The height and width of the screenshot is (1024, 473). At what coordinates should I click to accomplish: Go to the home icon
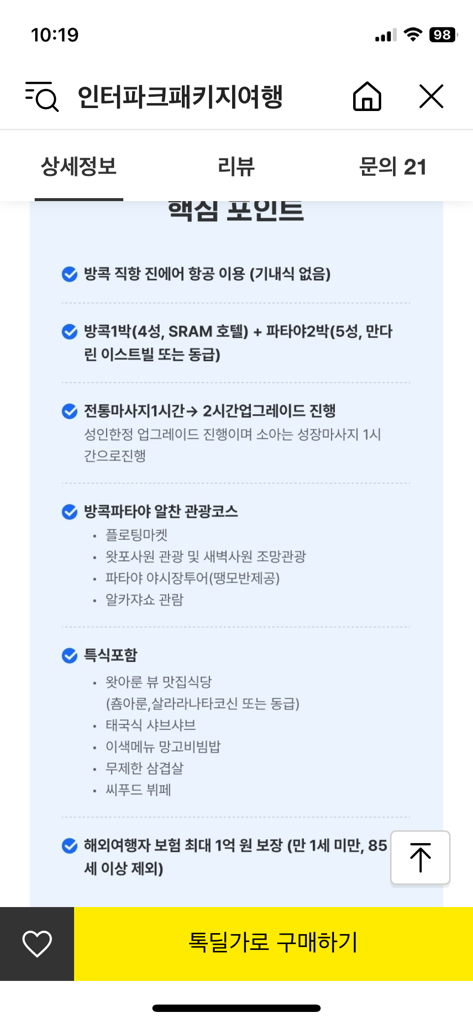pyautogui.click(x=367, y=97)
